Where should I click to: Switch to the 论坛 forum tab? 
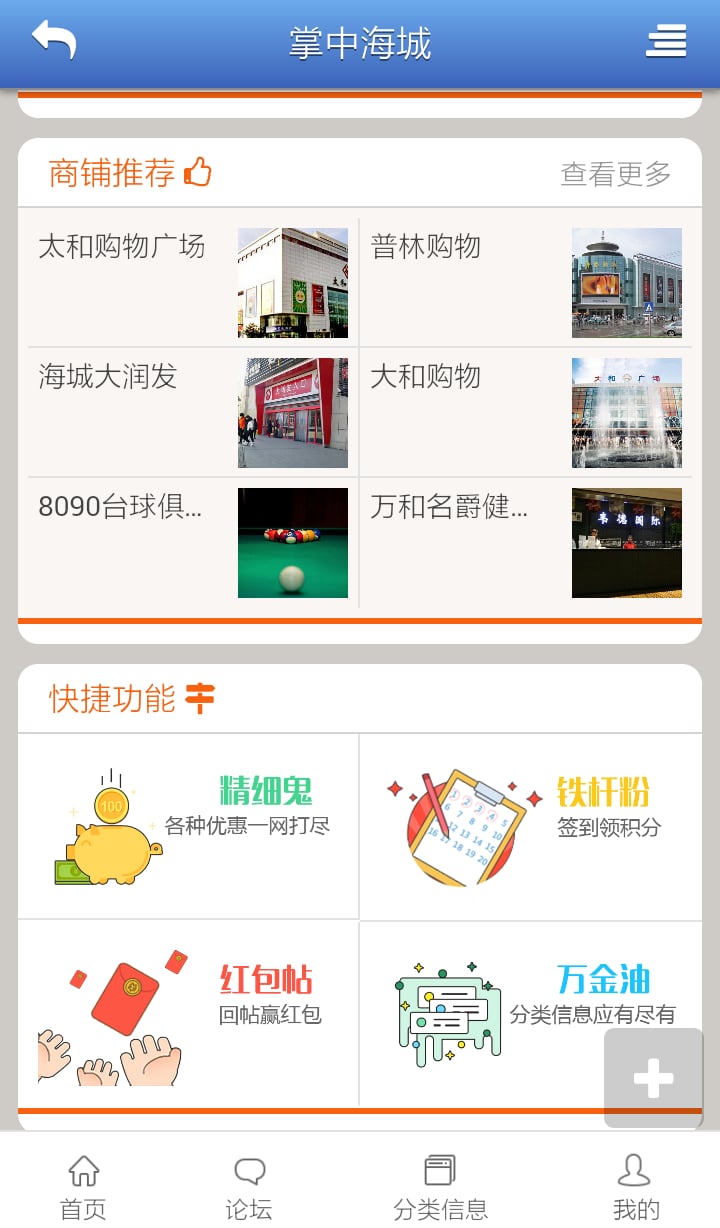pyautogui.click(x=248, y=1185)
